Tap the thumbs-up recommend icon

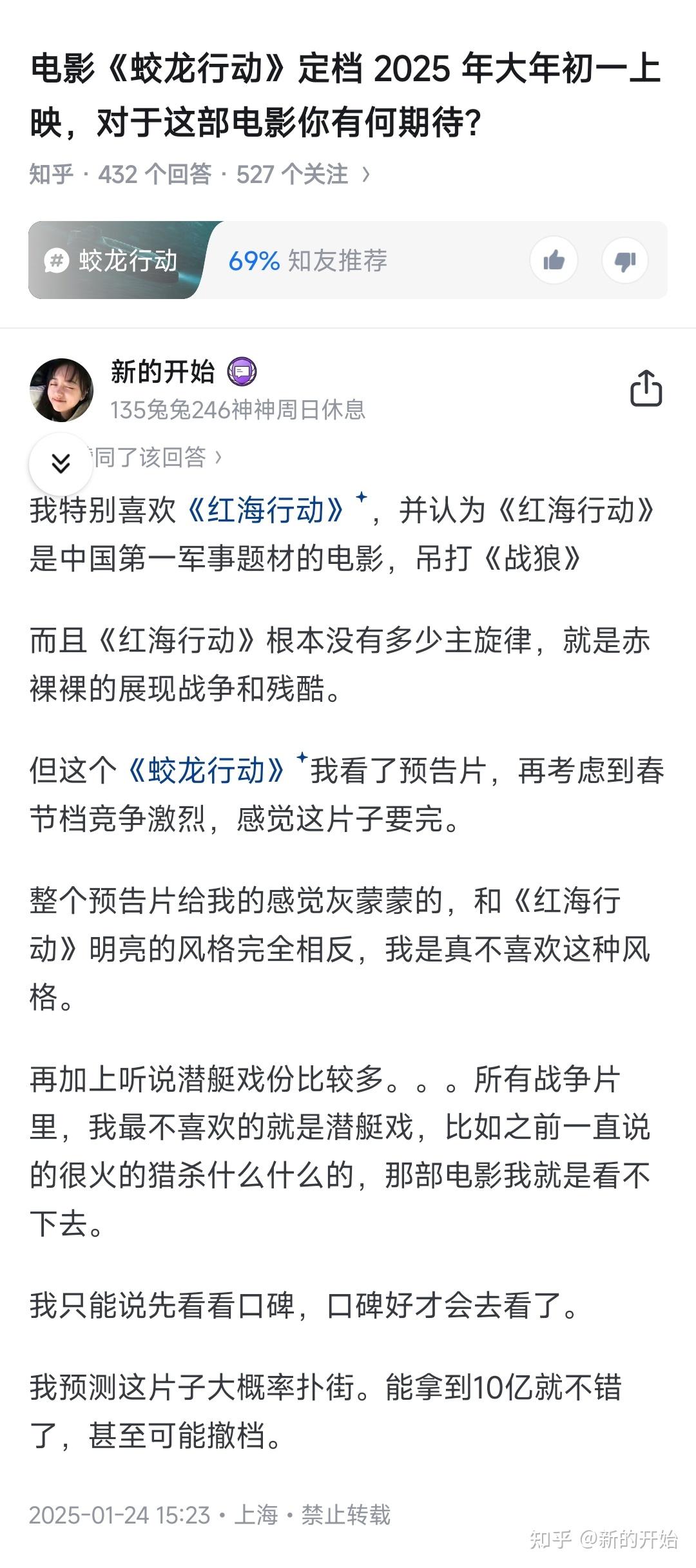tap(554, 260)
